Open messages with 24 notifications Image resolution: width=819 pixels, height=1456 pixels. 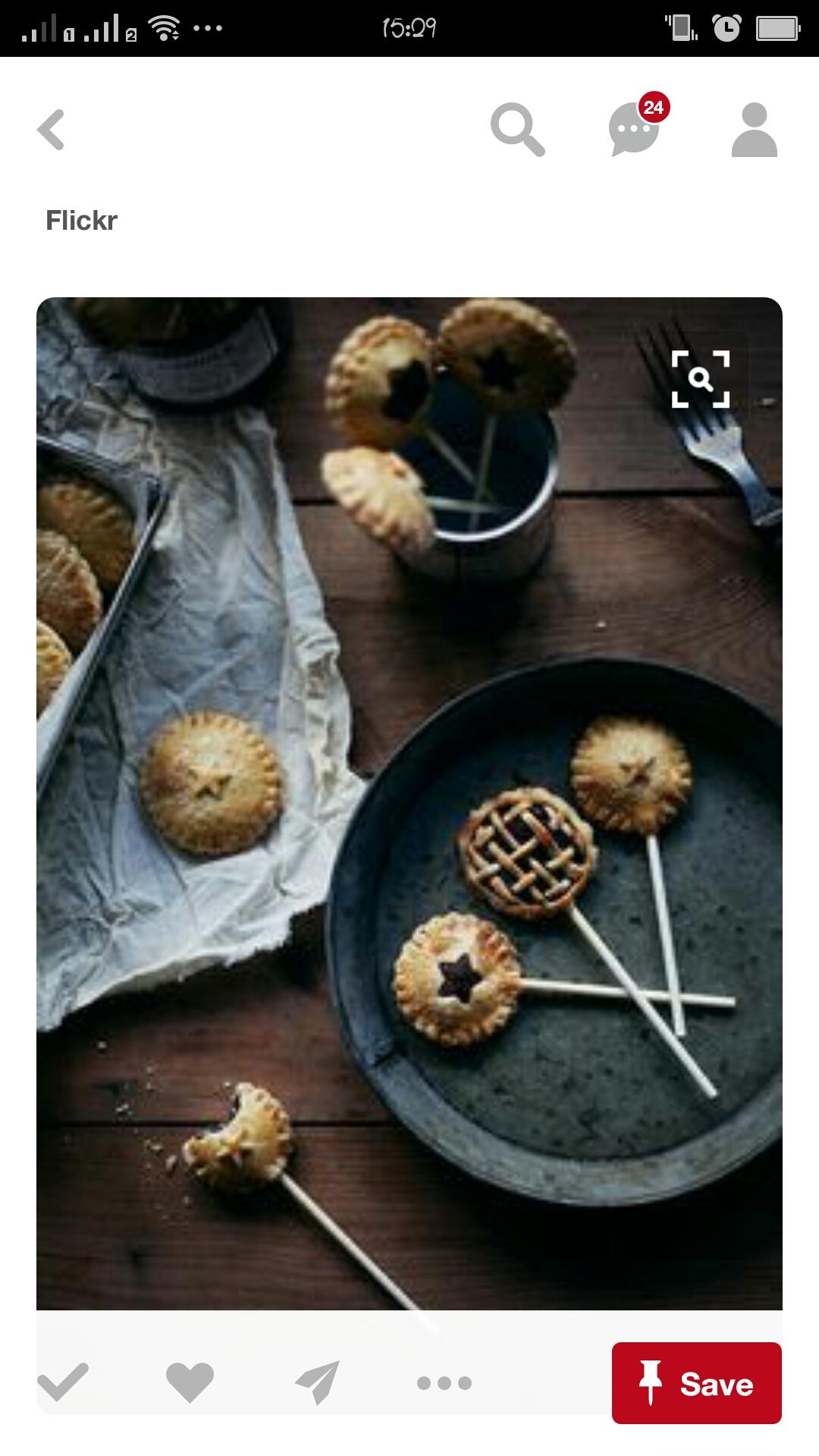point(635,128)
